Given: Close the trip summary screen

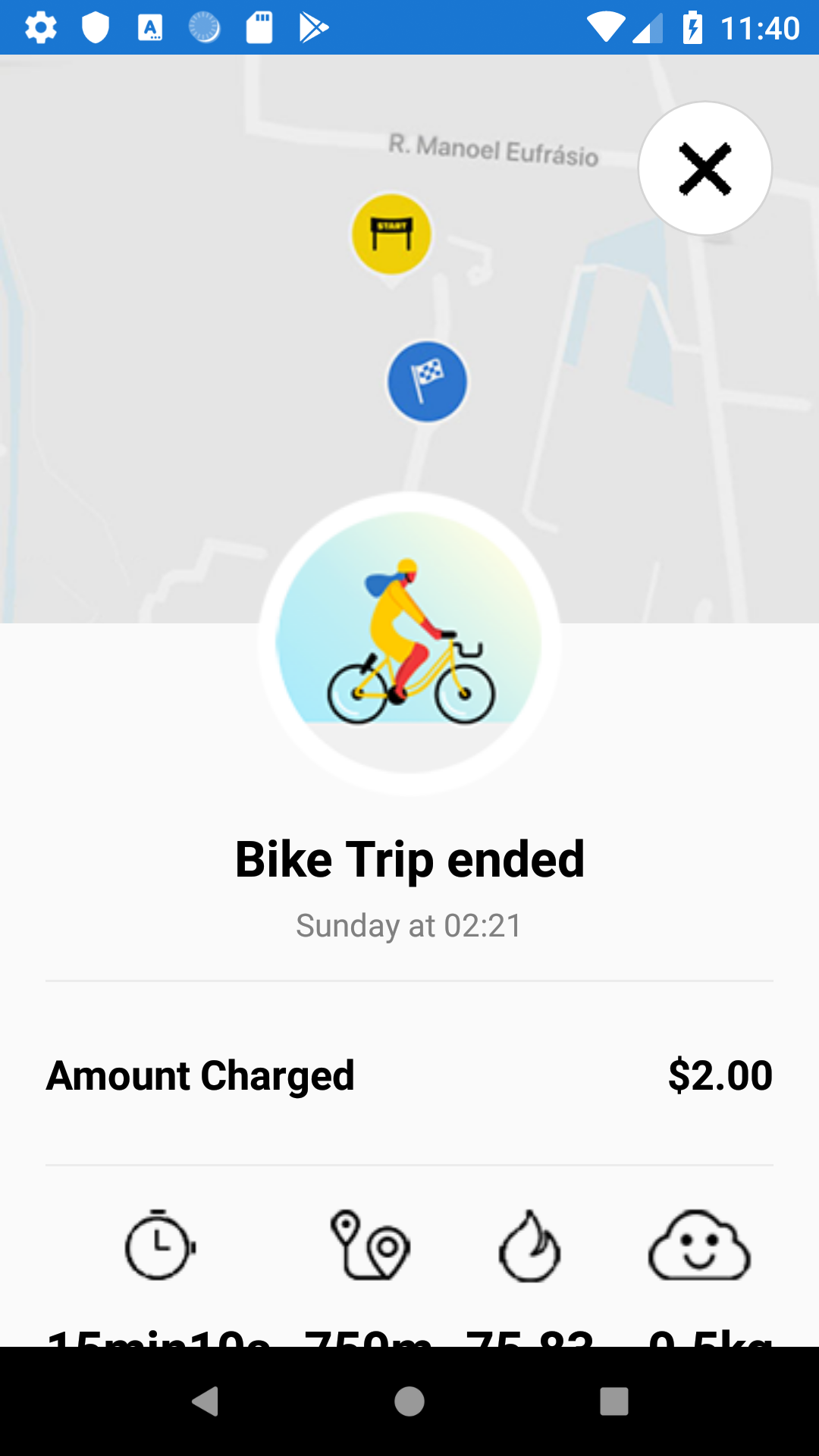Looking at the screenshot, I should point(704,168).
